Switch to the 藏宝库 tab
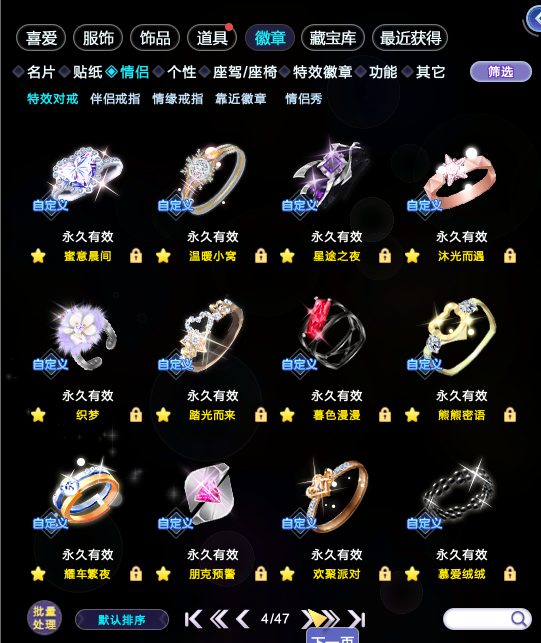The image size is (541, 643). coord(333,38)
